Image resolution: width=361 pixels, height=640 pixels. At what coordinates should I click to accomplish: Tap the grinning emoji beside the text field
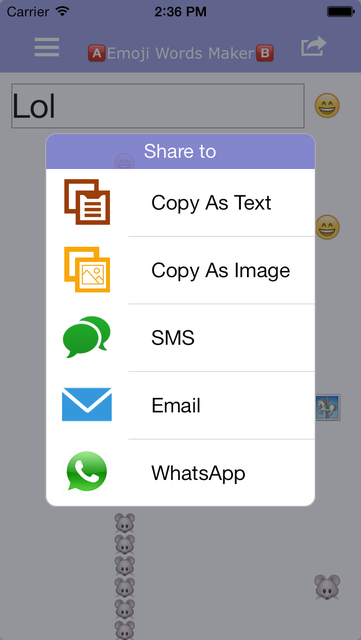coord(327,105)
